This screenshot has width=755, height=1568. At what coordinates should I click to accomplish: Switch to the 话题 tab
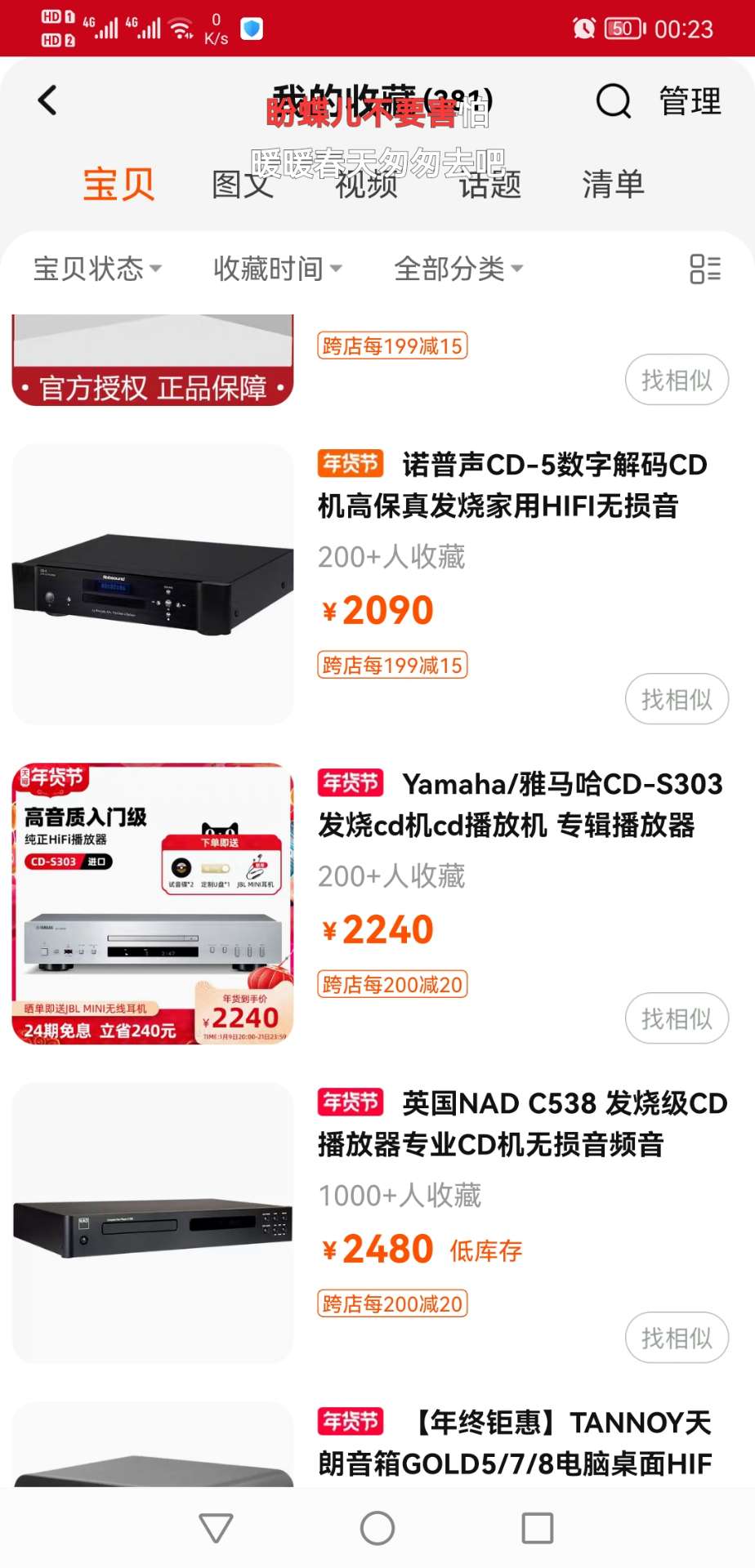[x=489, y=185]
